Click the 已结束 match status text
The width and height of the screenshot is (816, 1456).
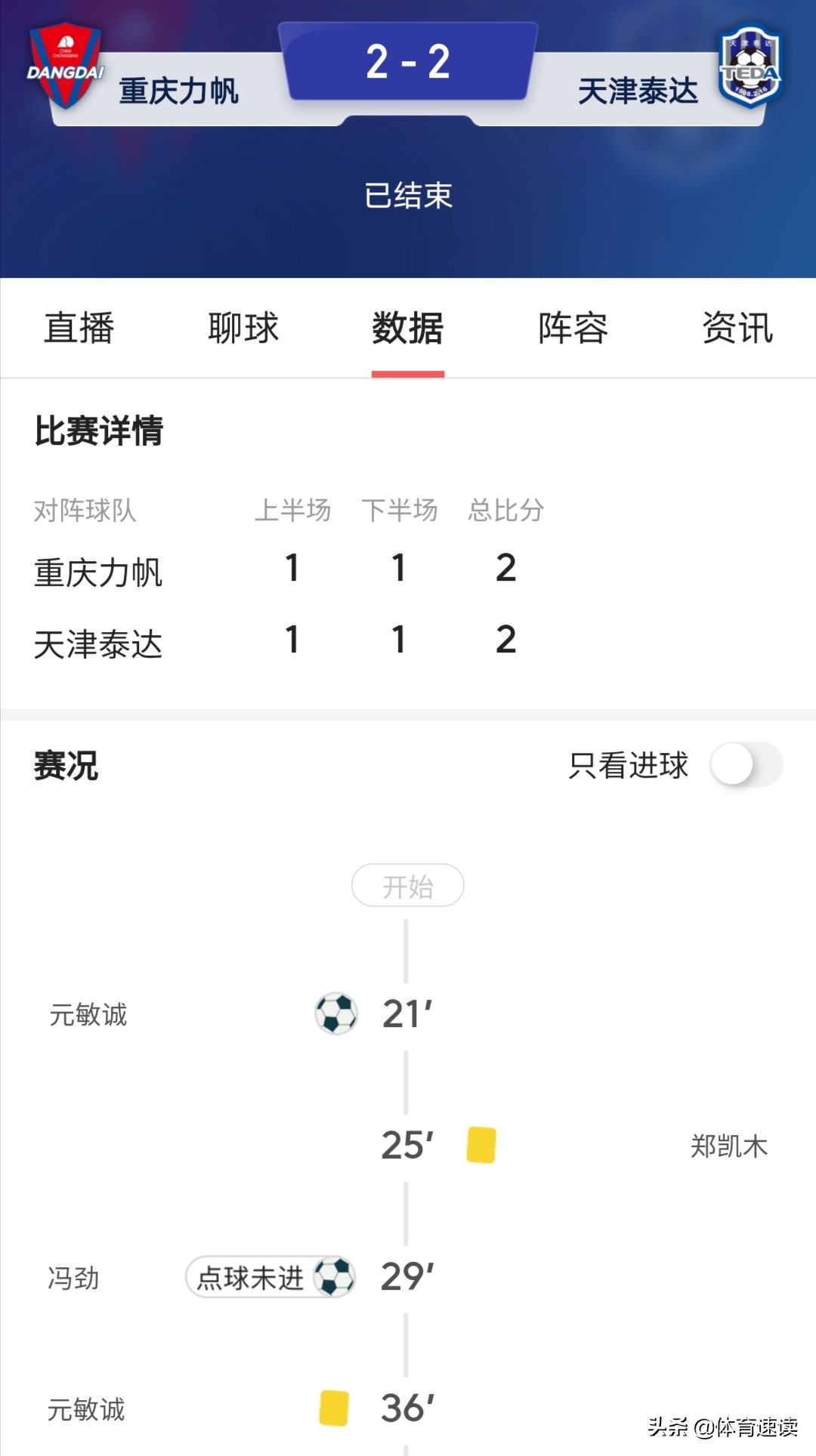[x=408, y=194]
